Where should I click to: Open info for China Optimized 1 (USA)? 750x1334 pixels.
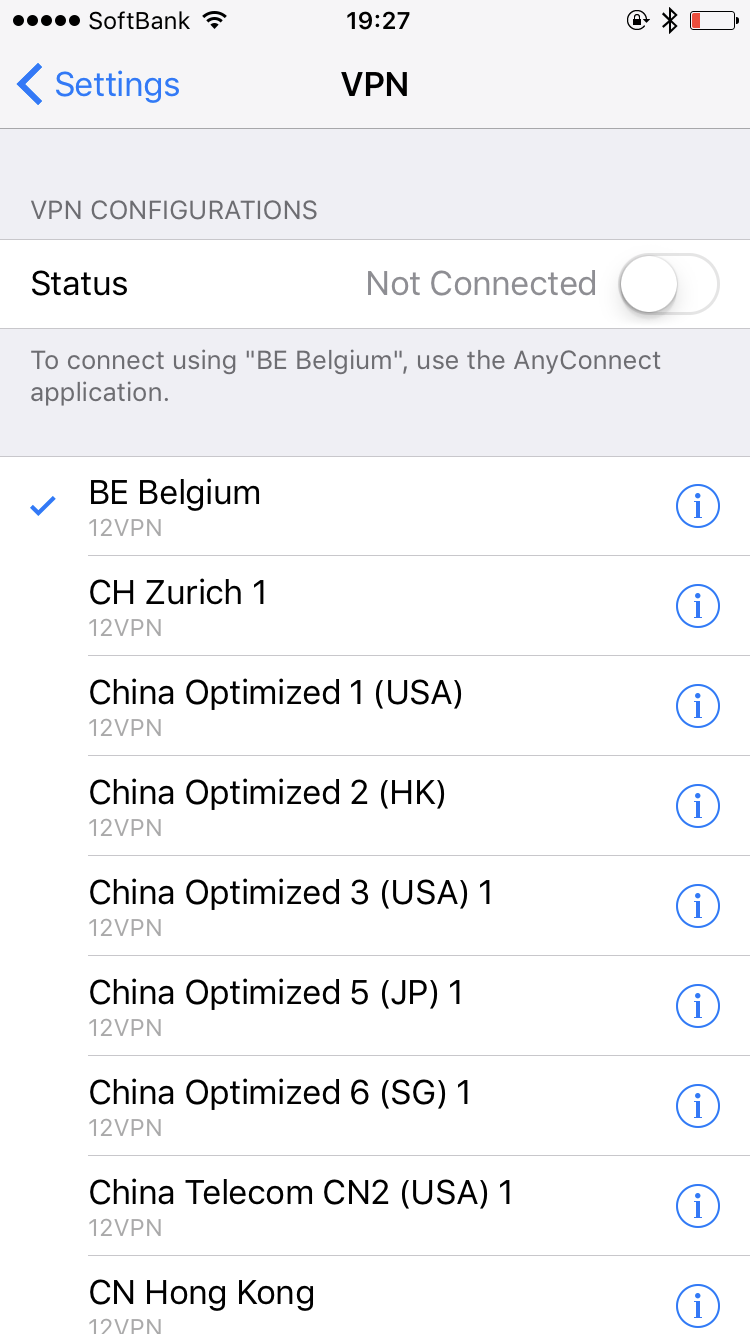coord(698,706)
